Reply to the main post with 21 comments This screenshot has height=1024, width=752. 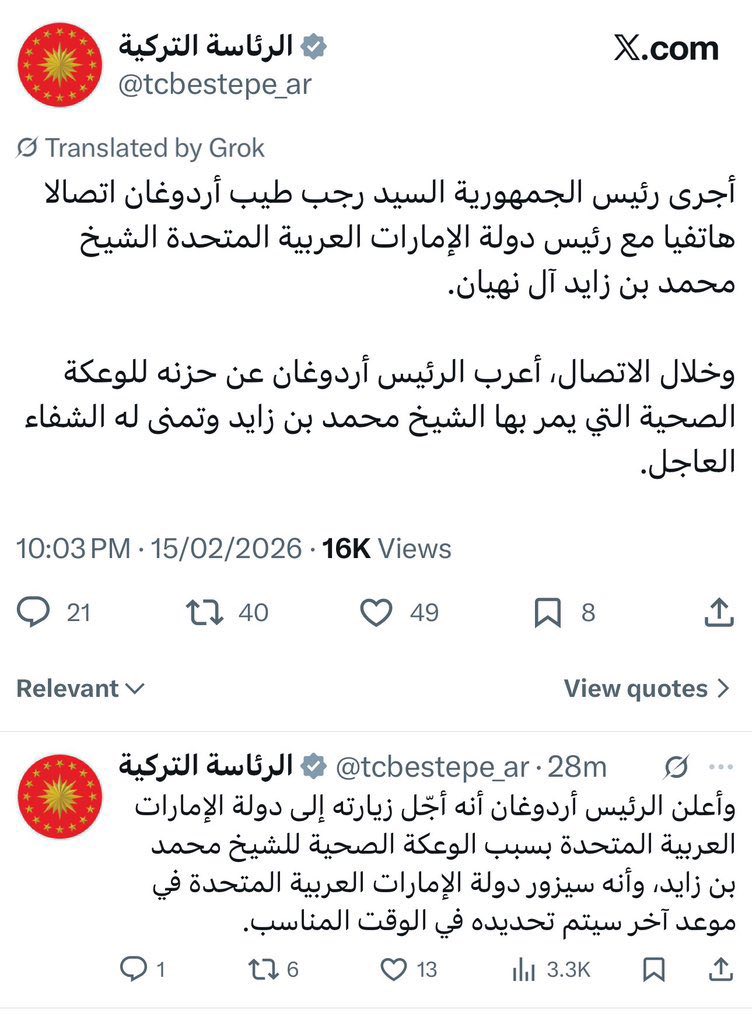click(x=34, y=613)
